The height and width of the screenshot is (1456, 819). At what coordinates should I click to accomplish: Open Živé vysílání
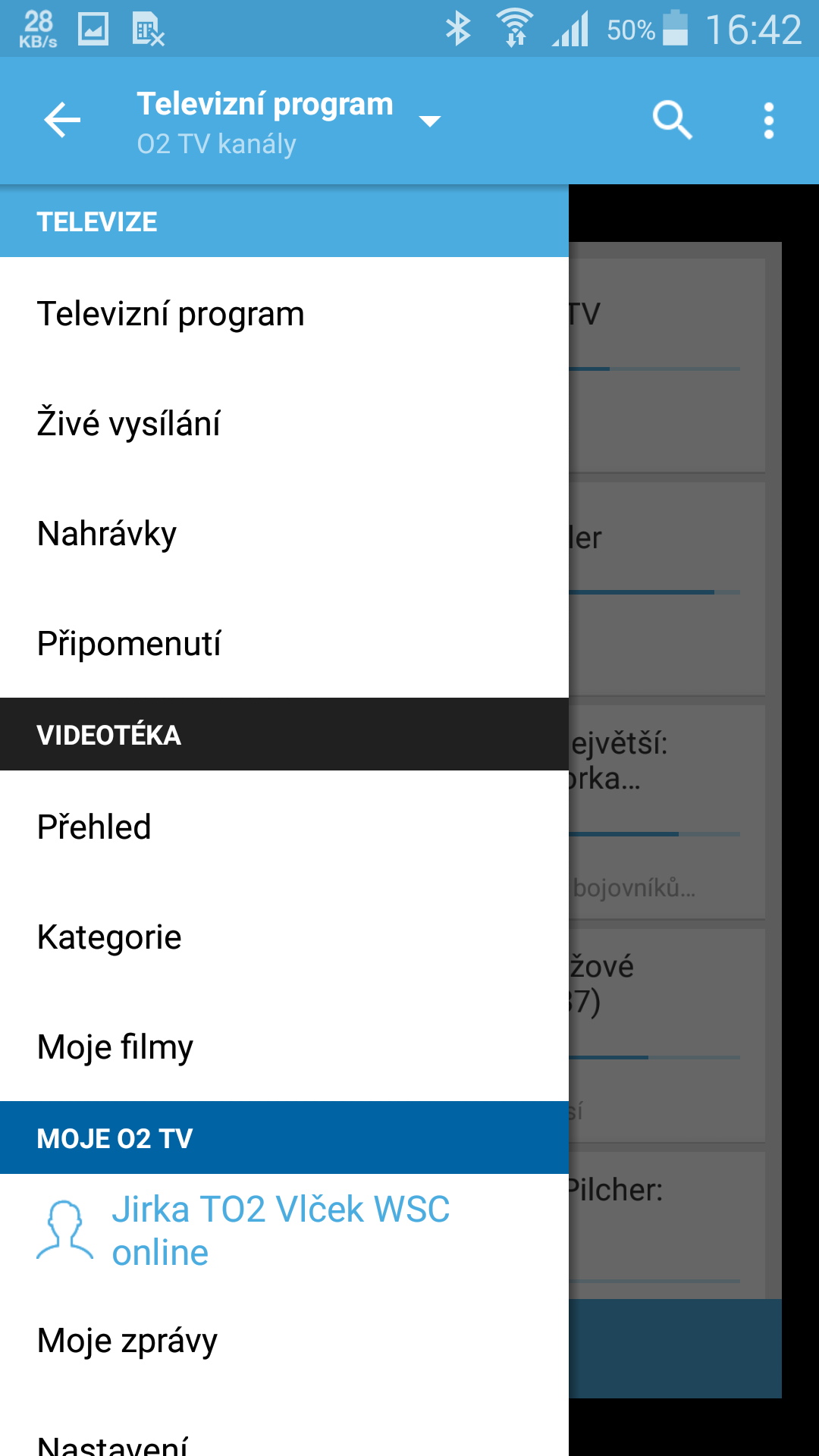click(284, 423)
